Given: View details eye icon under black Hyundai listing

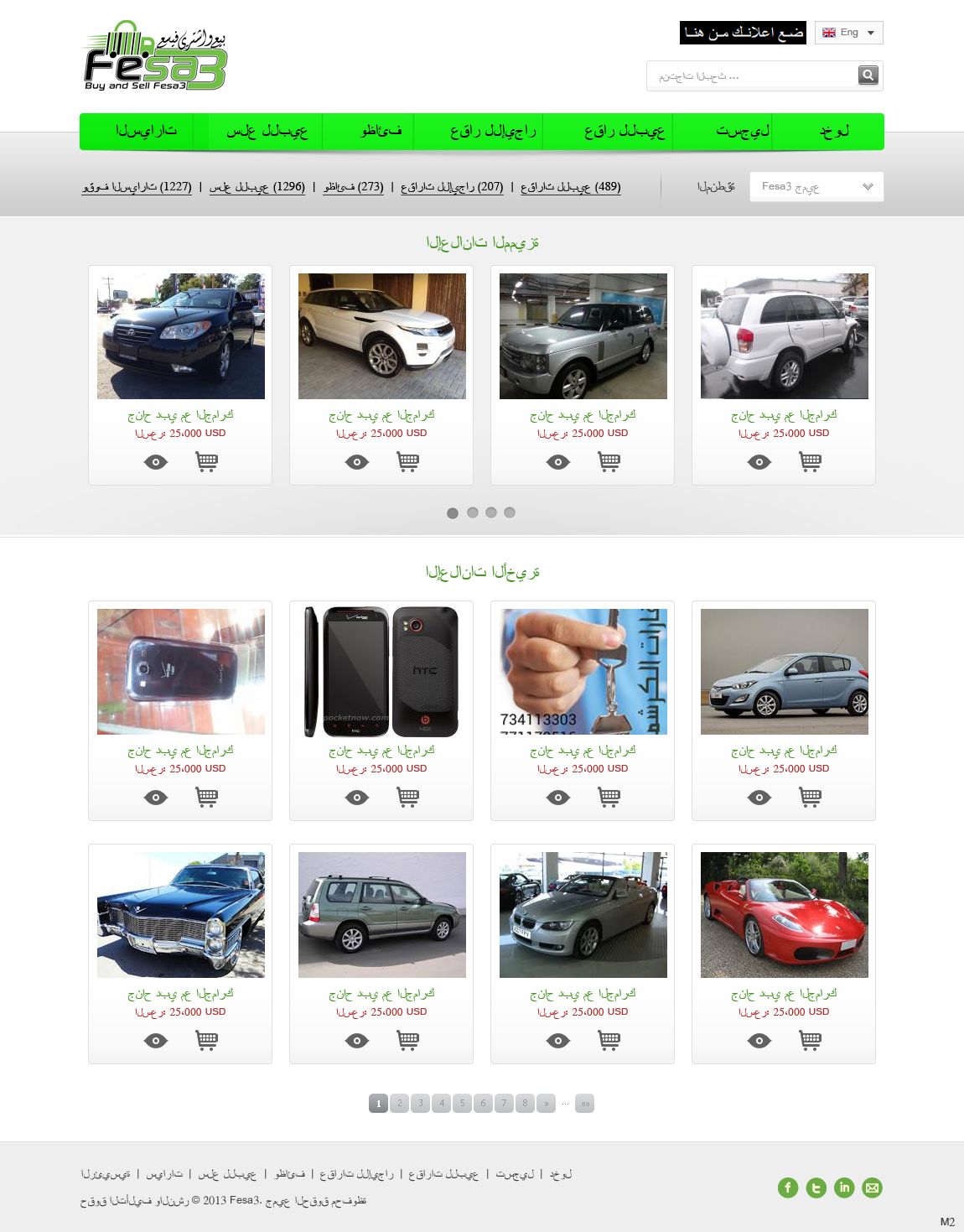Looking at the screenshot, I should 156,462.
